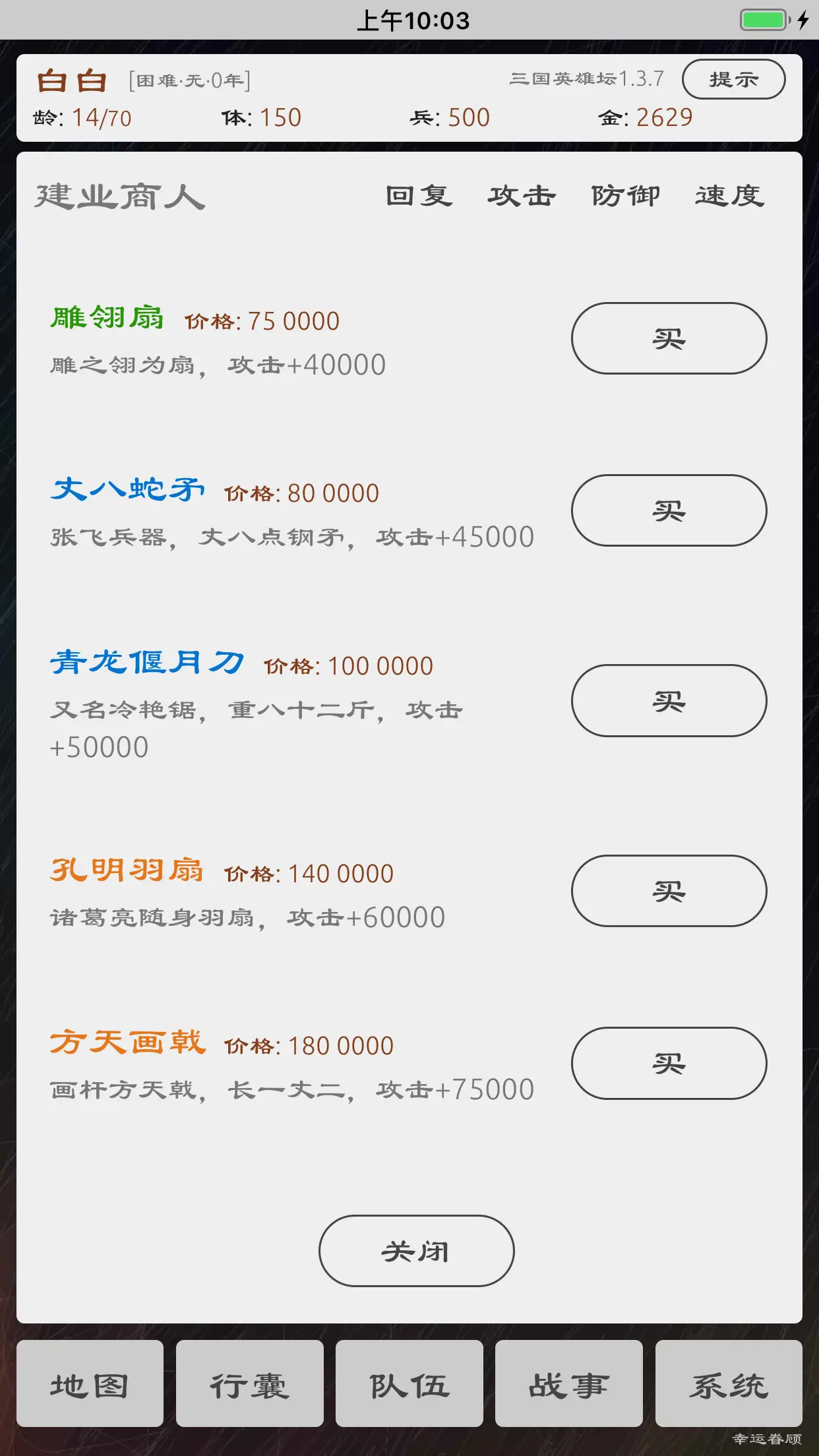Image resolution: width=819 pixels, height=1456 pixels.
Task: Switch to the 回复 category tab
Action: (x=419, y=195)
